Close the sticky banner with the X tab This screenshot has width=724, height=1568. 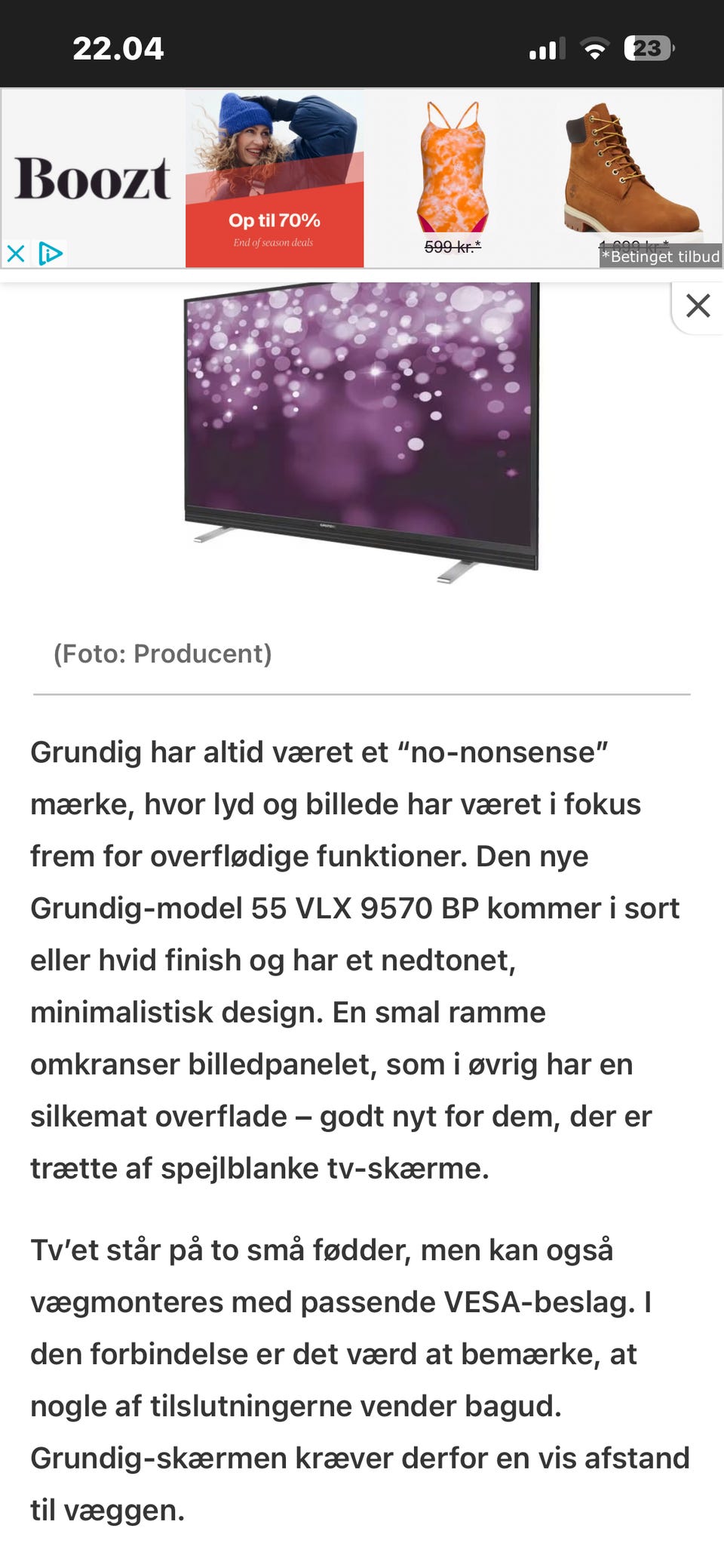click(x=698, y=306)
